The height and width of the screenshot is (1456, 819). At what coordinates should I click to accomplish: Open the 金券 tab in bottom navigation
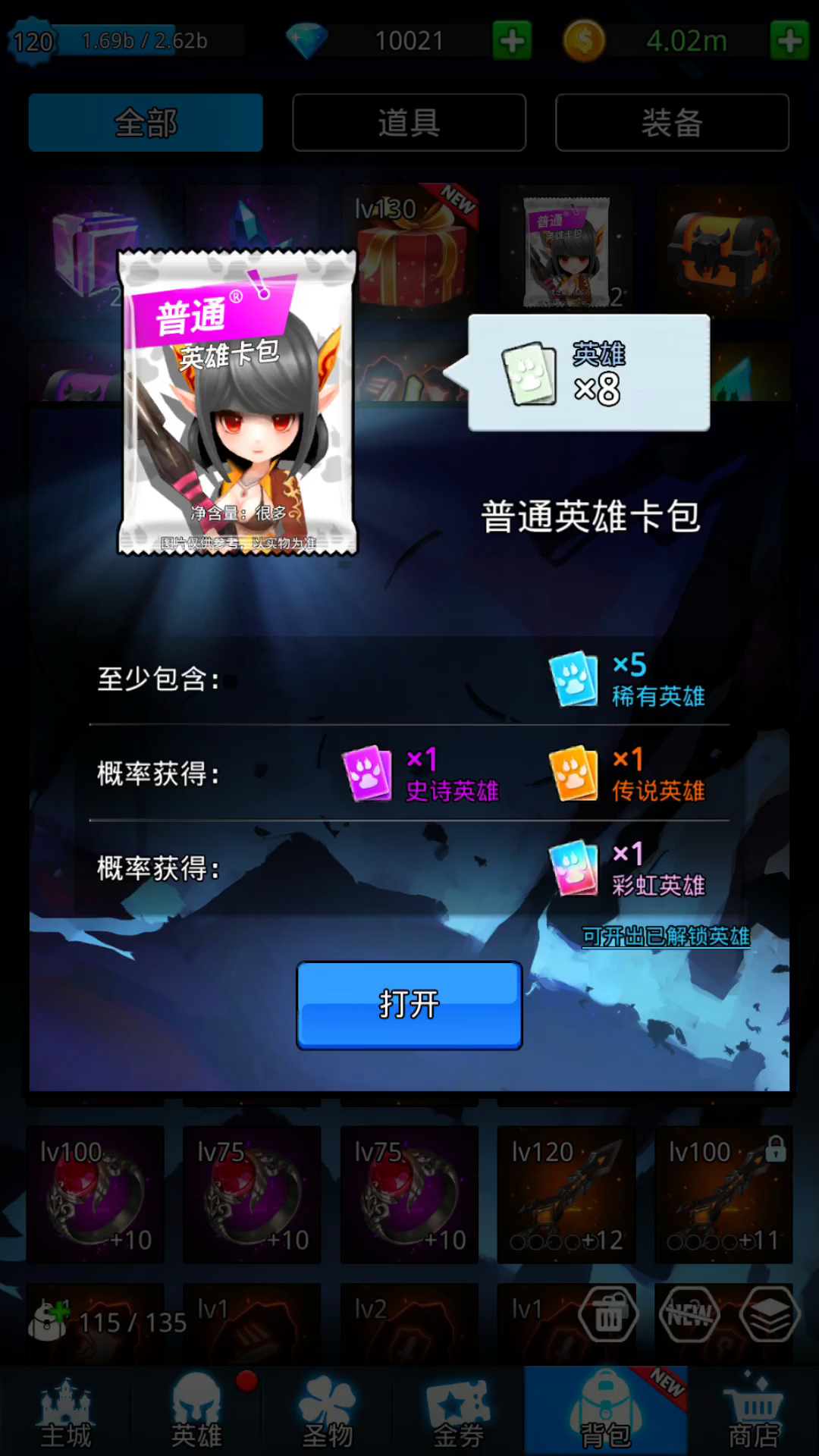click(458, 1410)
